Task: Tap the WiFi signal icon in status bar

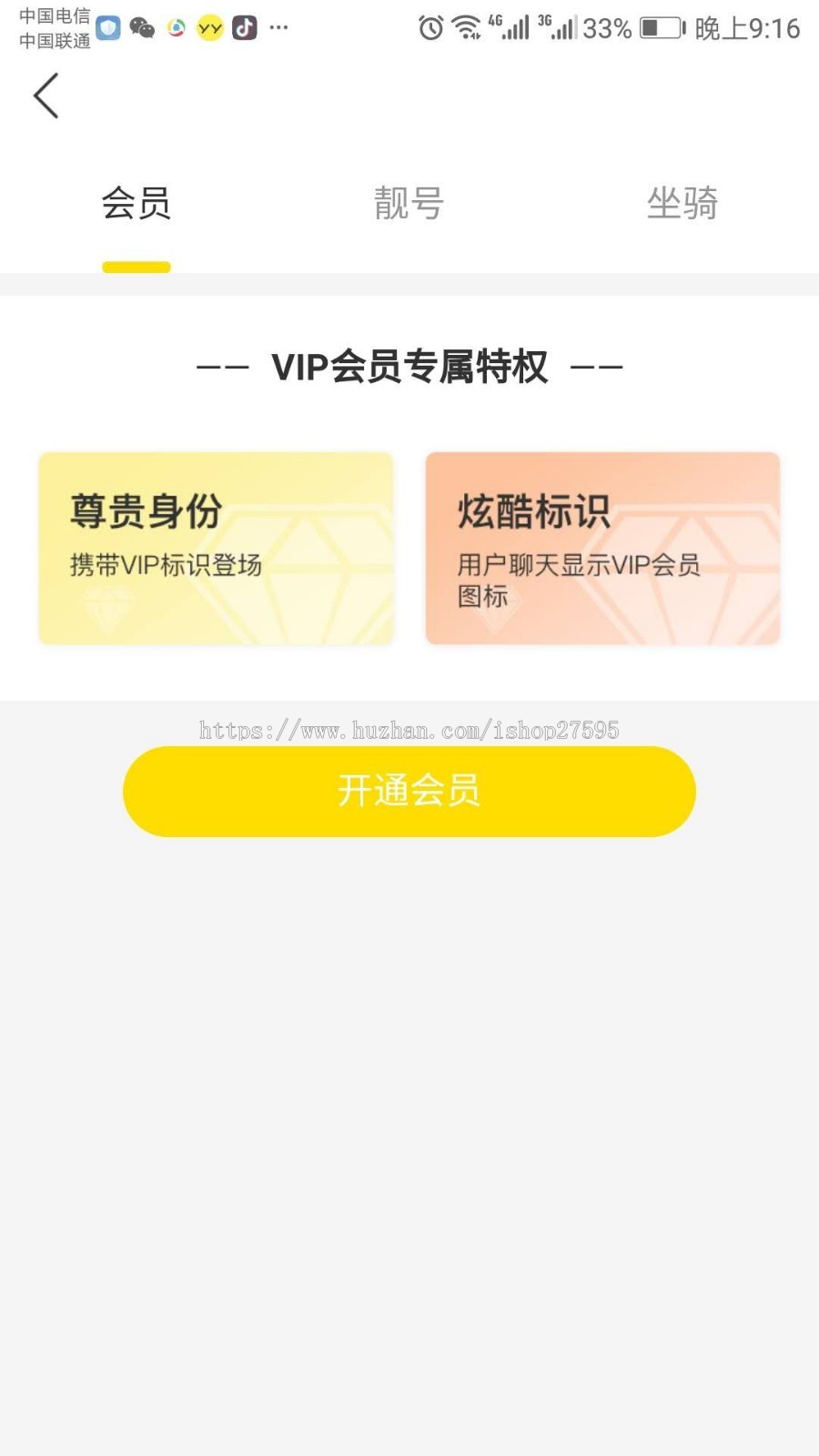Action: click(x=467, y=27)
